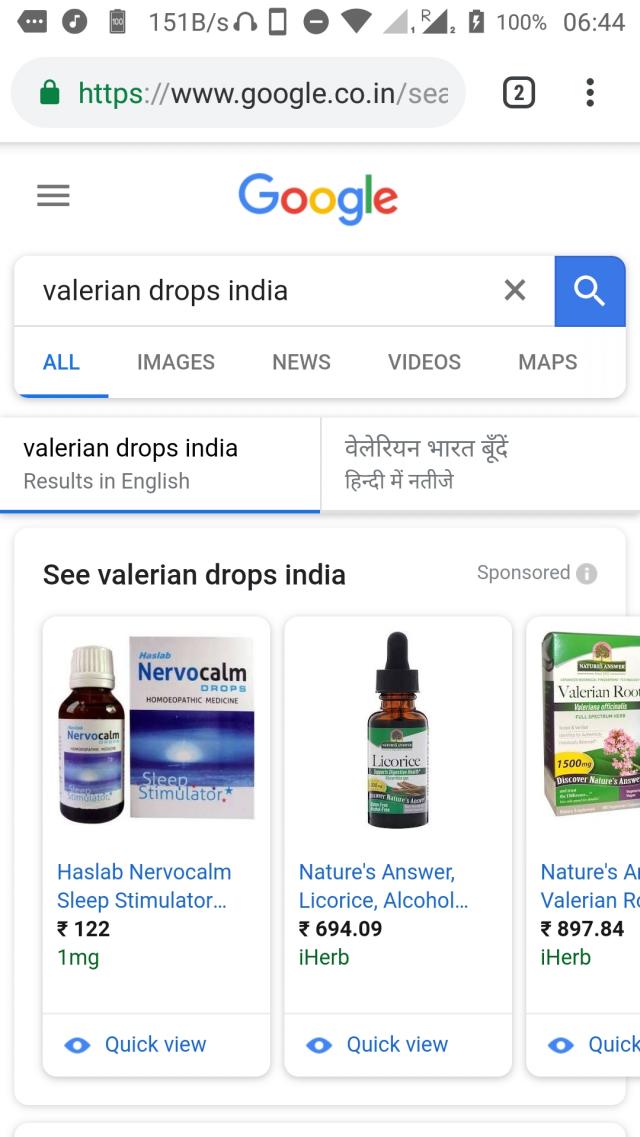Switch to the Videos tab
The width and height of the screenshot is (640, 1137).
(424, 362)
